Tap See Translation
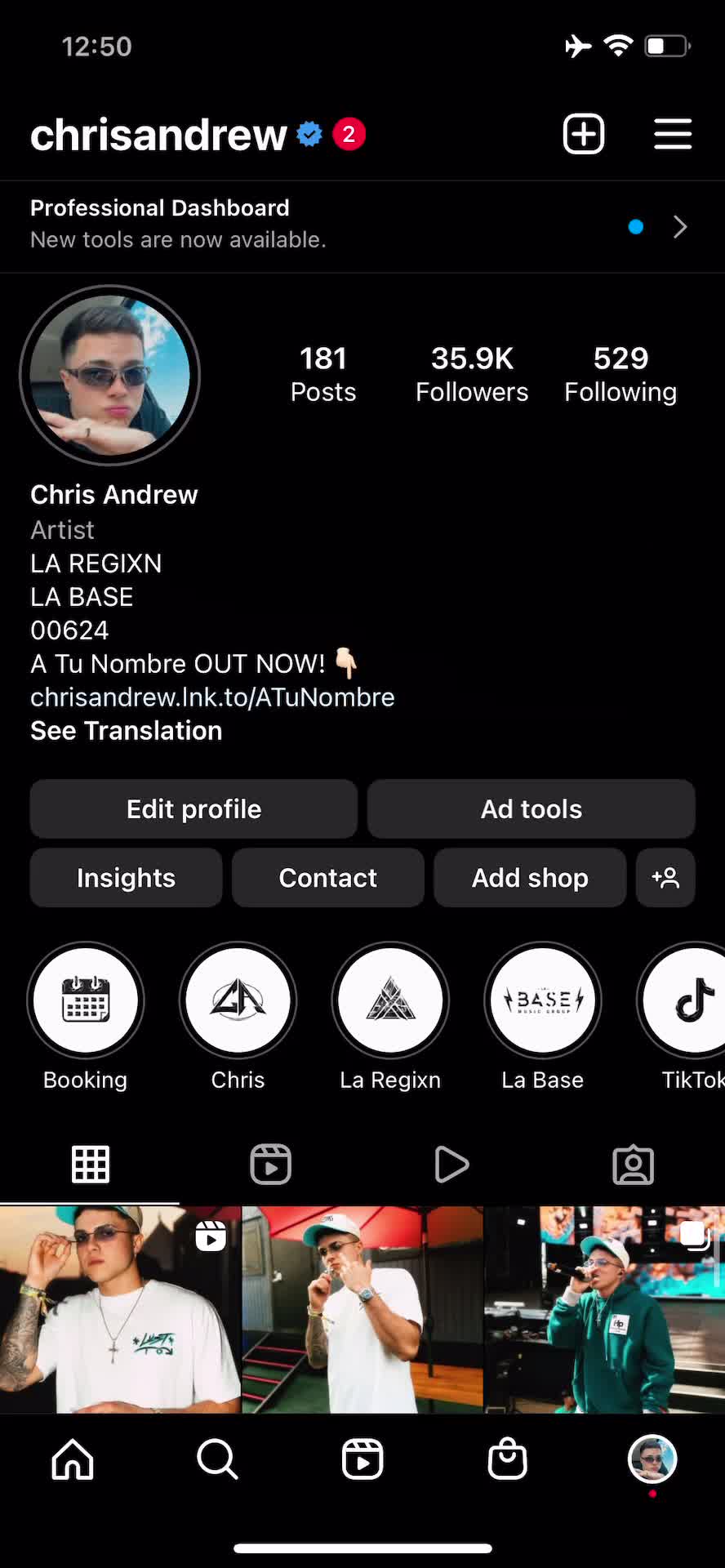 126,730
